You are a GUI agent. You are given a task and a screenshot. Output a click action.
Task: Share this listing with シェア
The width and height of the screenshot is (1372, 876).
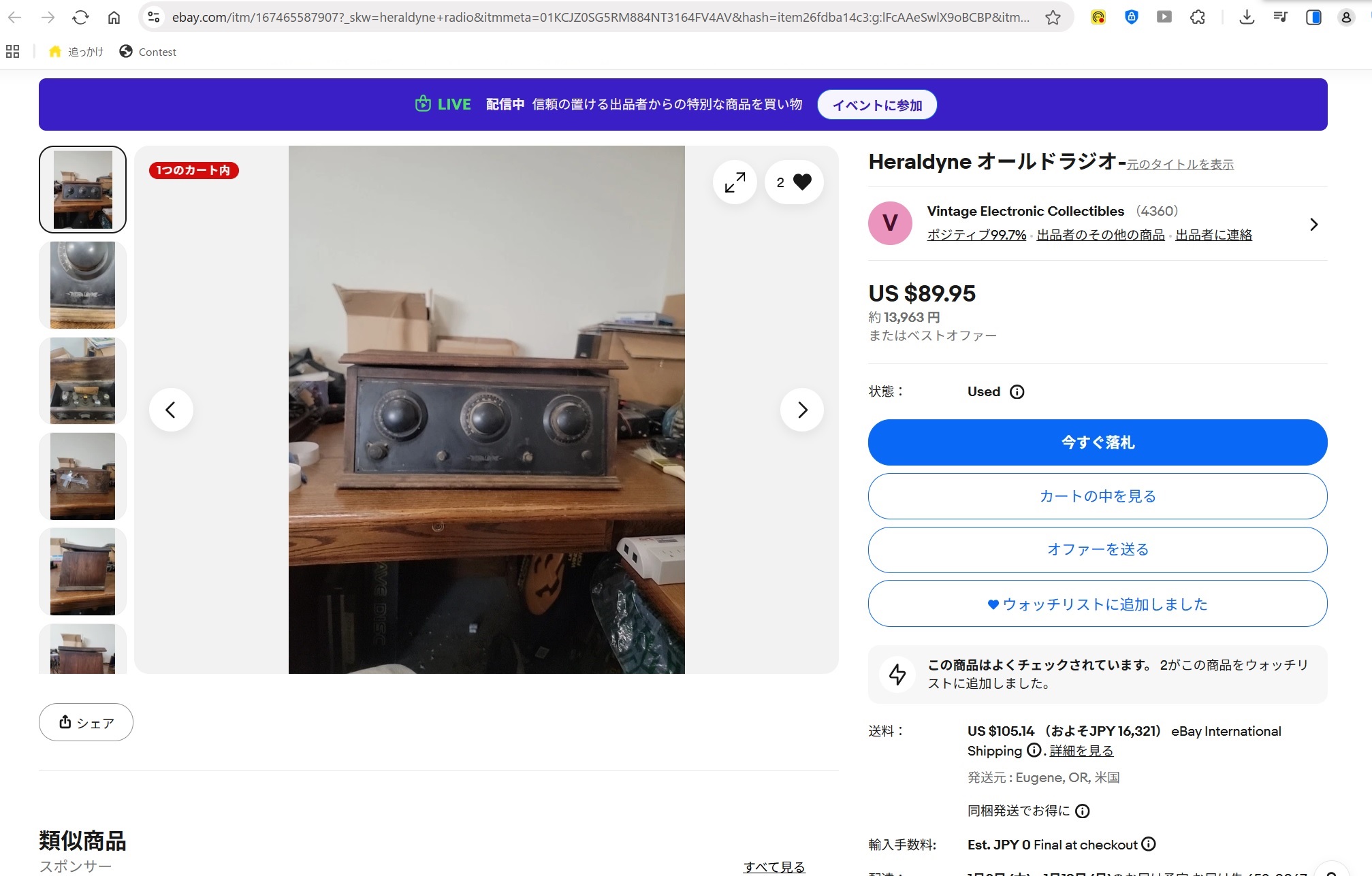pos(86,722)
